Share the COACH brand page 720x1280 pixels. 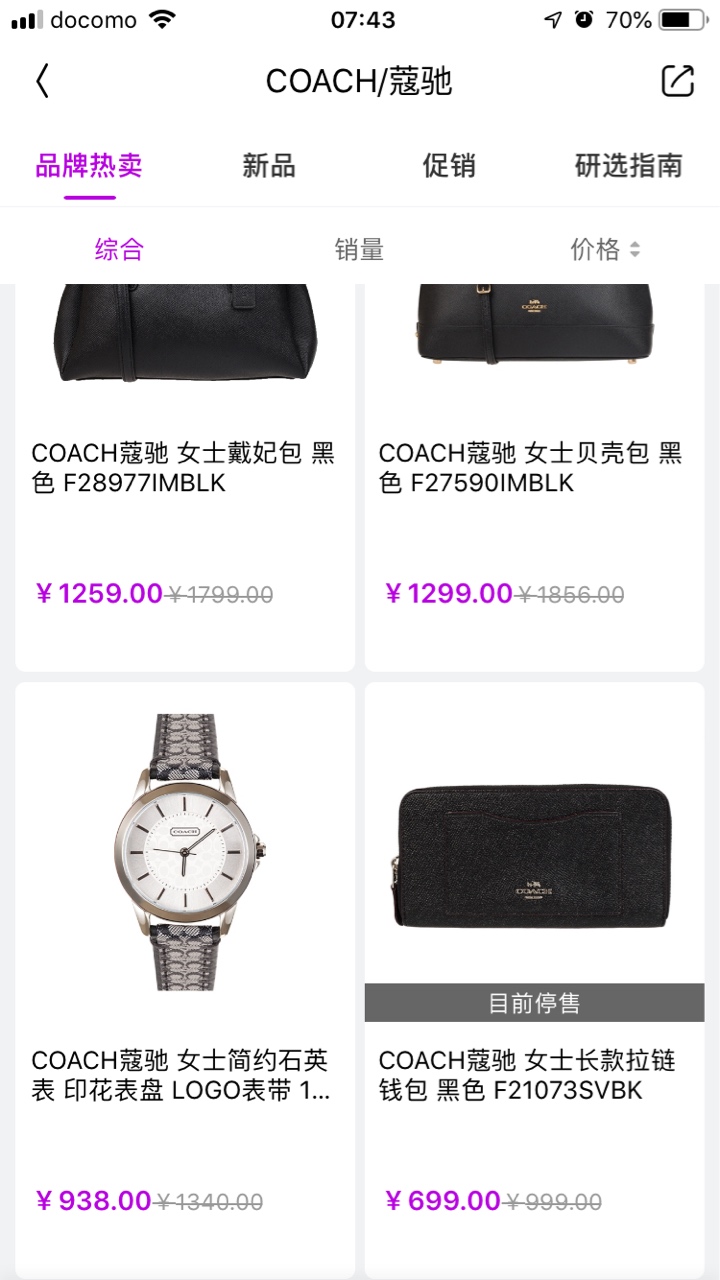677,81
